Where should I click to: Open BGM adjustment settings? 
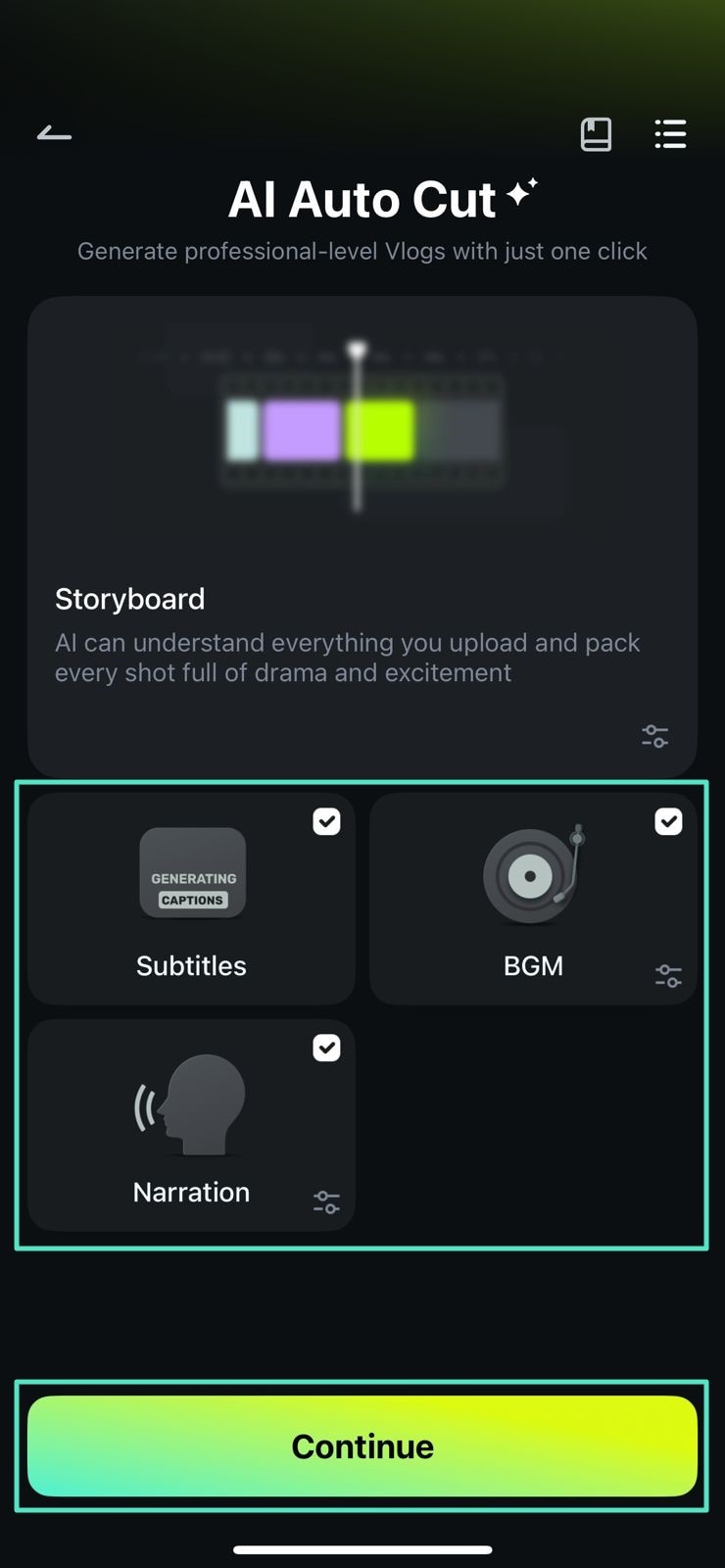667,975
